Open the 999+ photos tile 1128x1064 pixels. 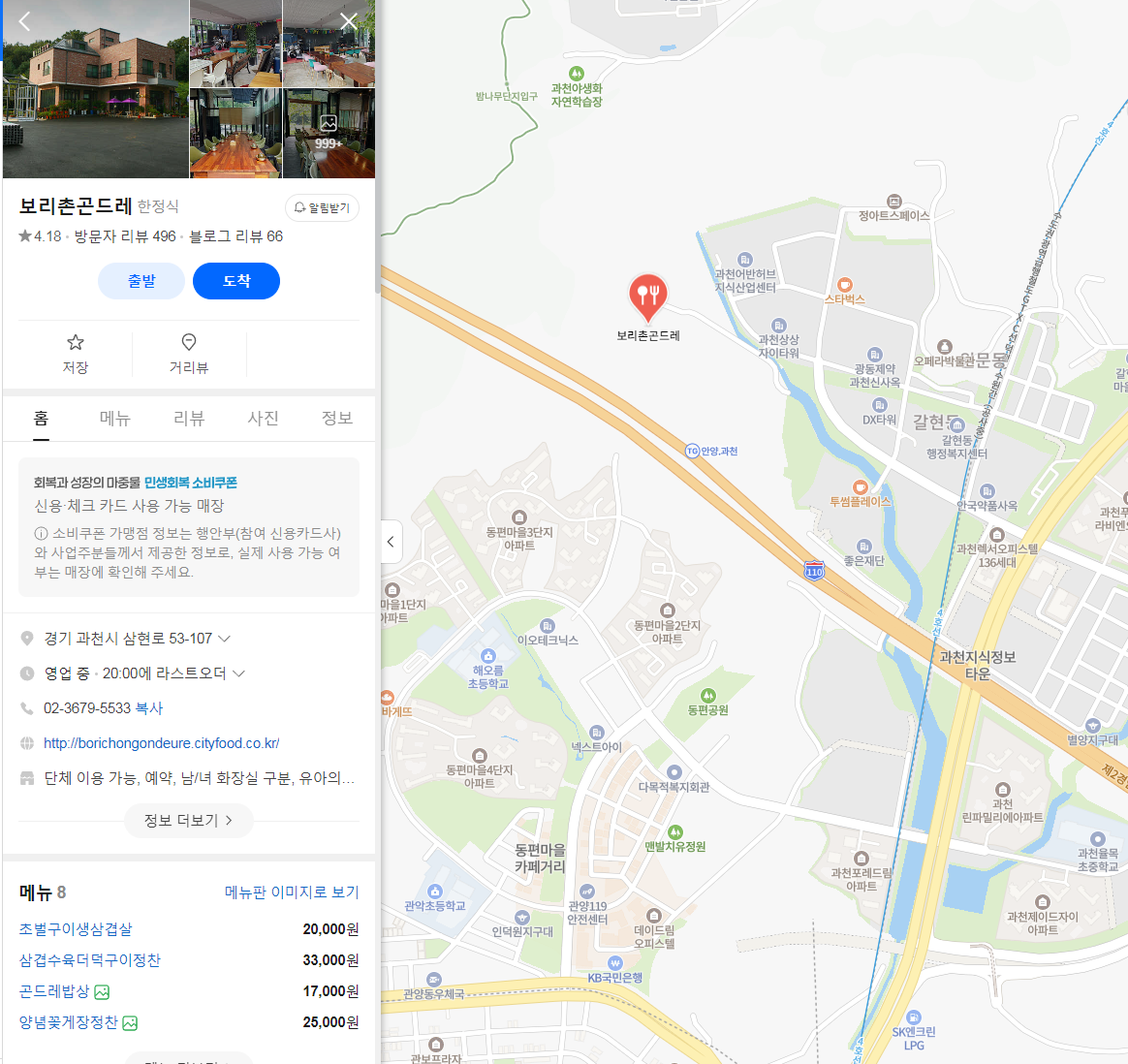(329, 134)
